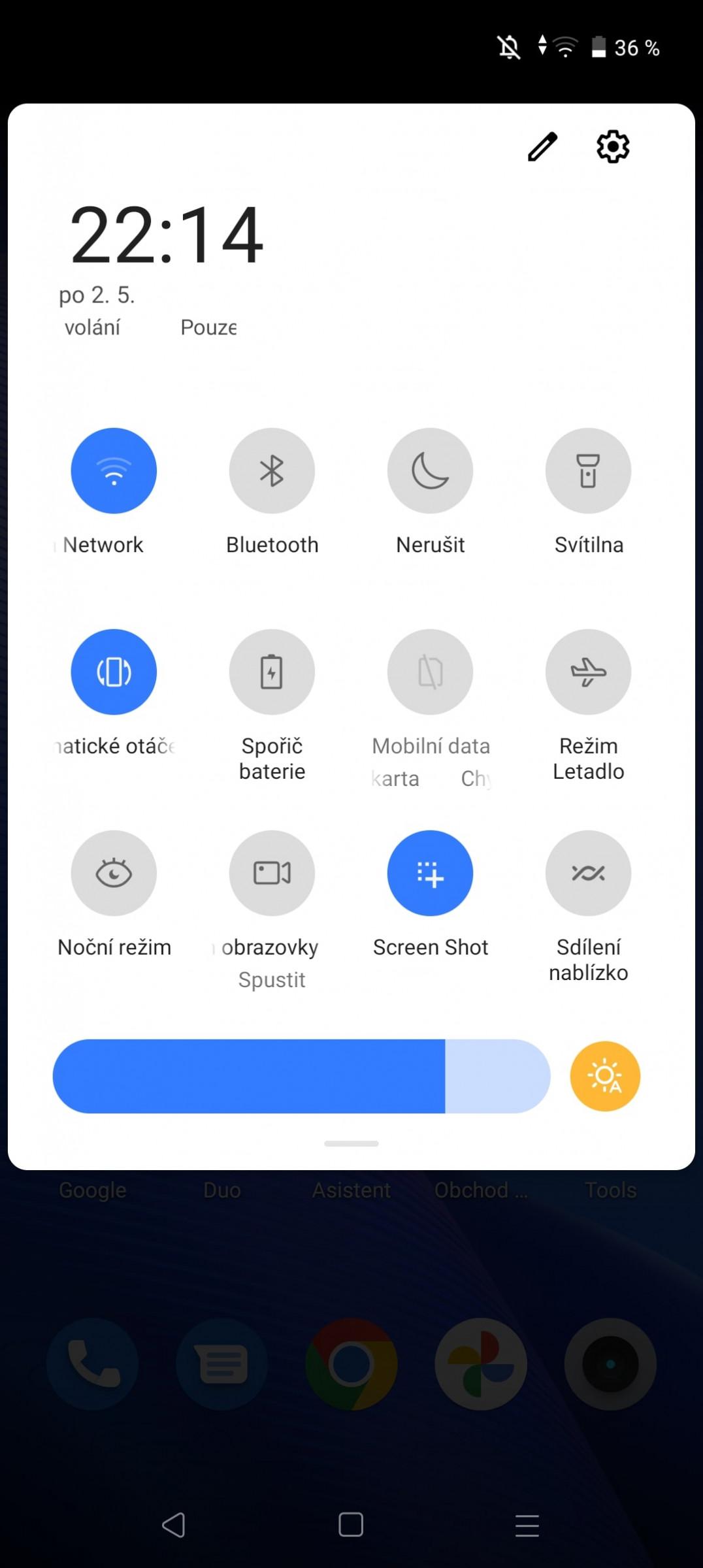Screen dimensions: 703x1568
Task: Tap the Screen Shot tile
Action: coord(430,873)
